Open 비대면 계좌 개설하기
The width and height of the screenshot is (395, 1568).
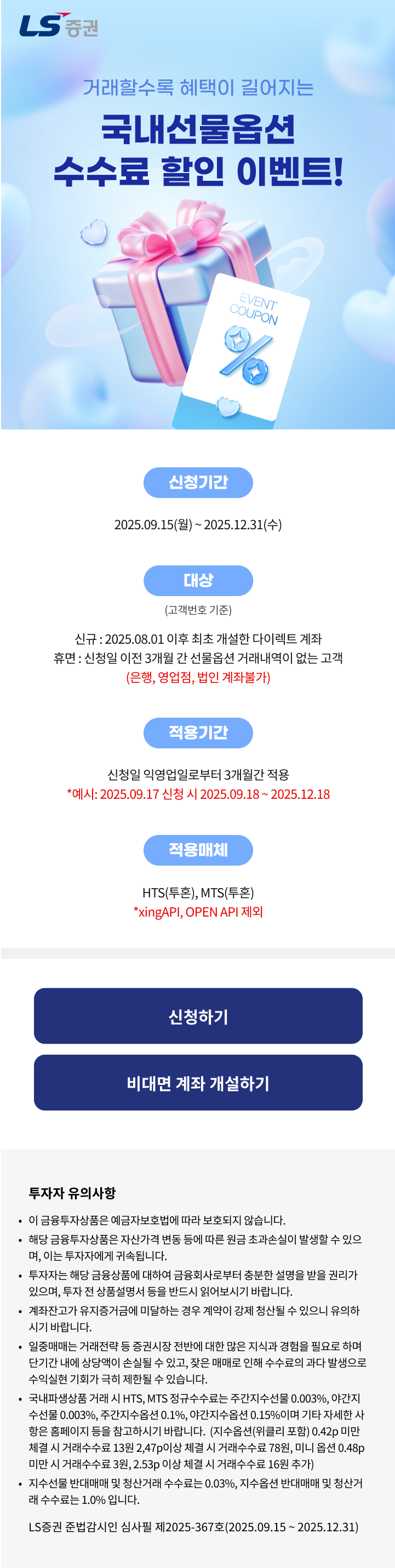[198, 1083]
